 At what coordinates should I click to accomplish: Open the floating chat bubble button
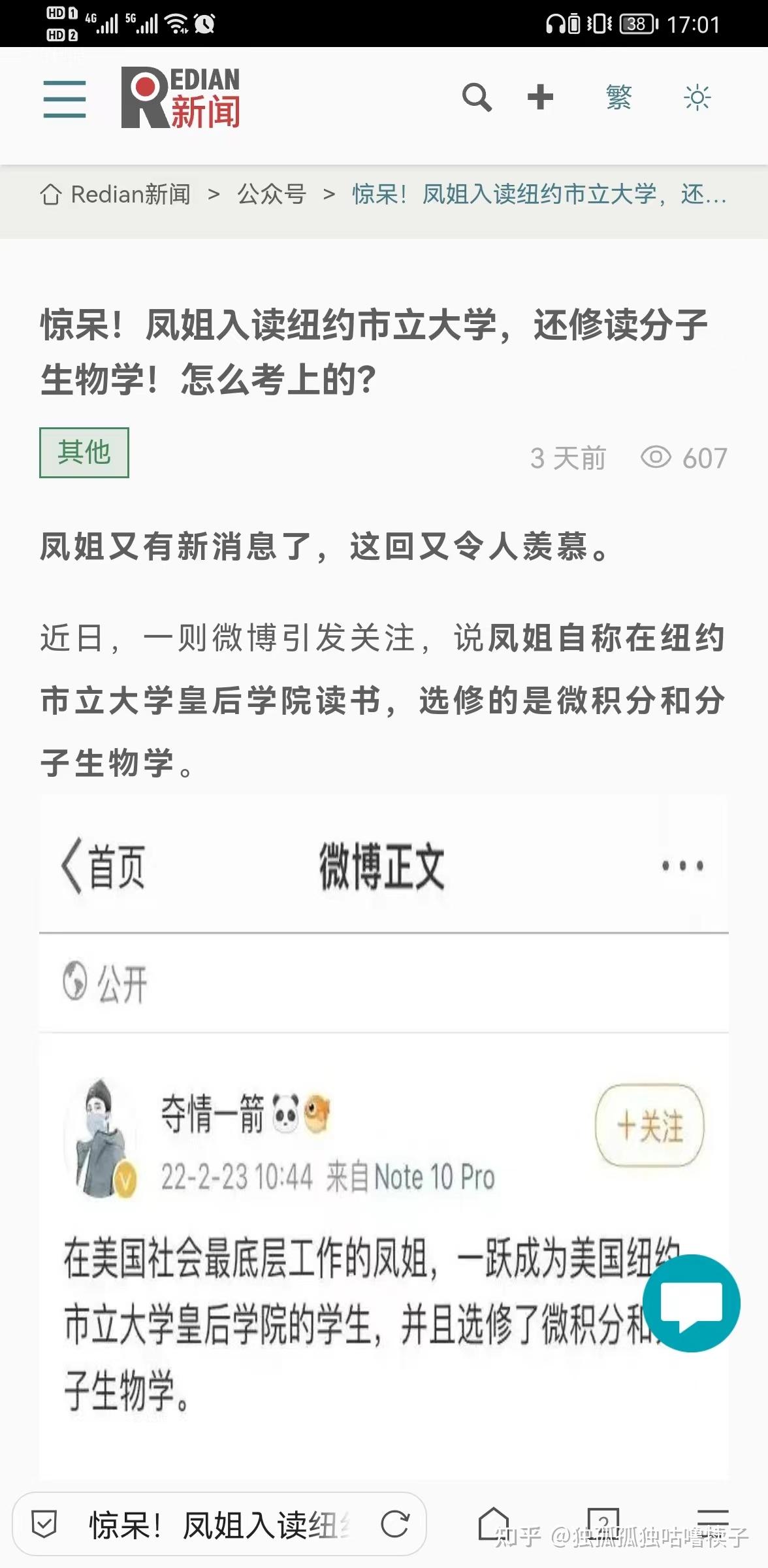[x=691, y=1303]
